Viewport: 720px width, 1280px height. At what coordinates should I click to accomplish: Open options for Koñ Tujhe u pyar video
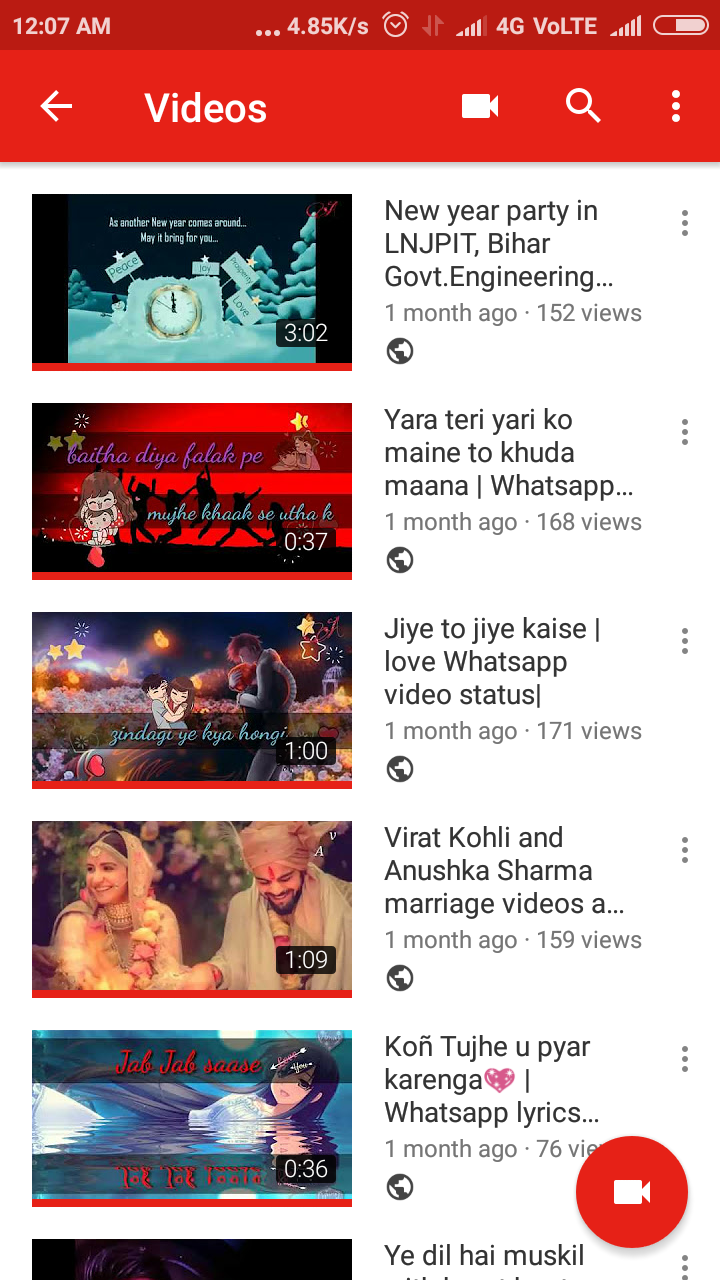[x=685, y=1059]
